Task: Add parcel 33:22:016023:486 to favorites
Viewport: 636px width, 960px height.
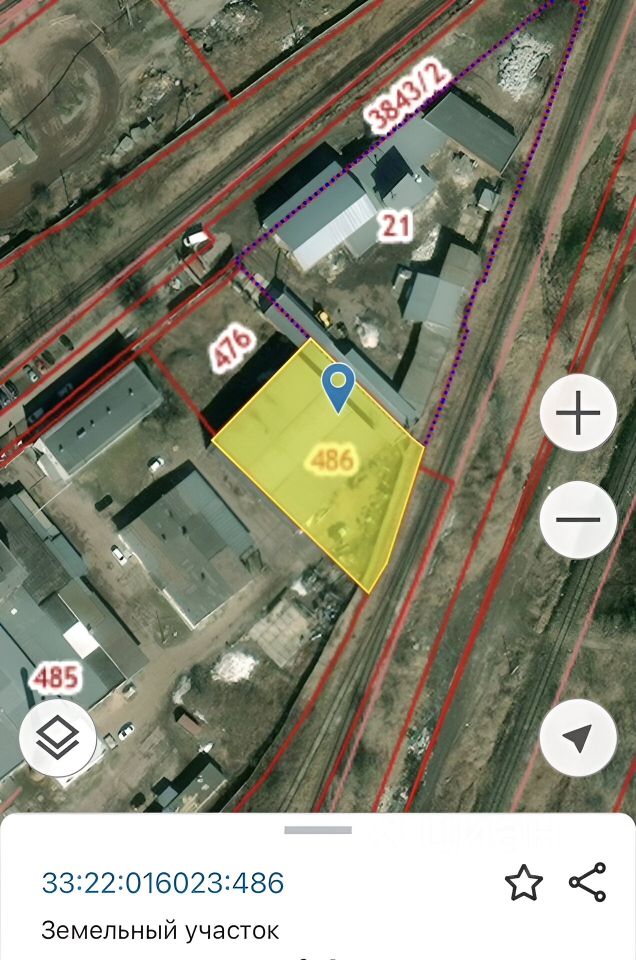Action: pyautogui.click(x=523, y=883)
